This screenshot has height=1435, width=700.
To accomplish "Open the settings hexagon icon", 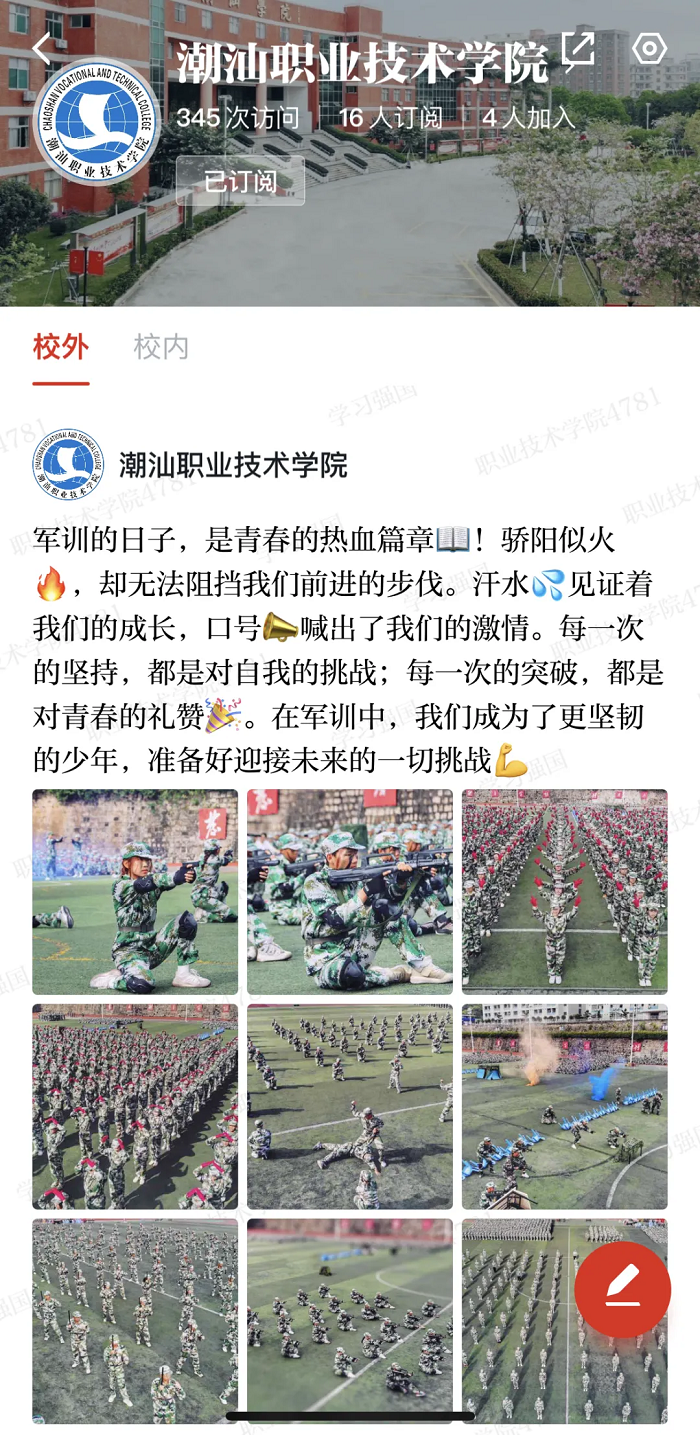I will point(649,48).
